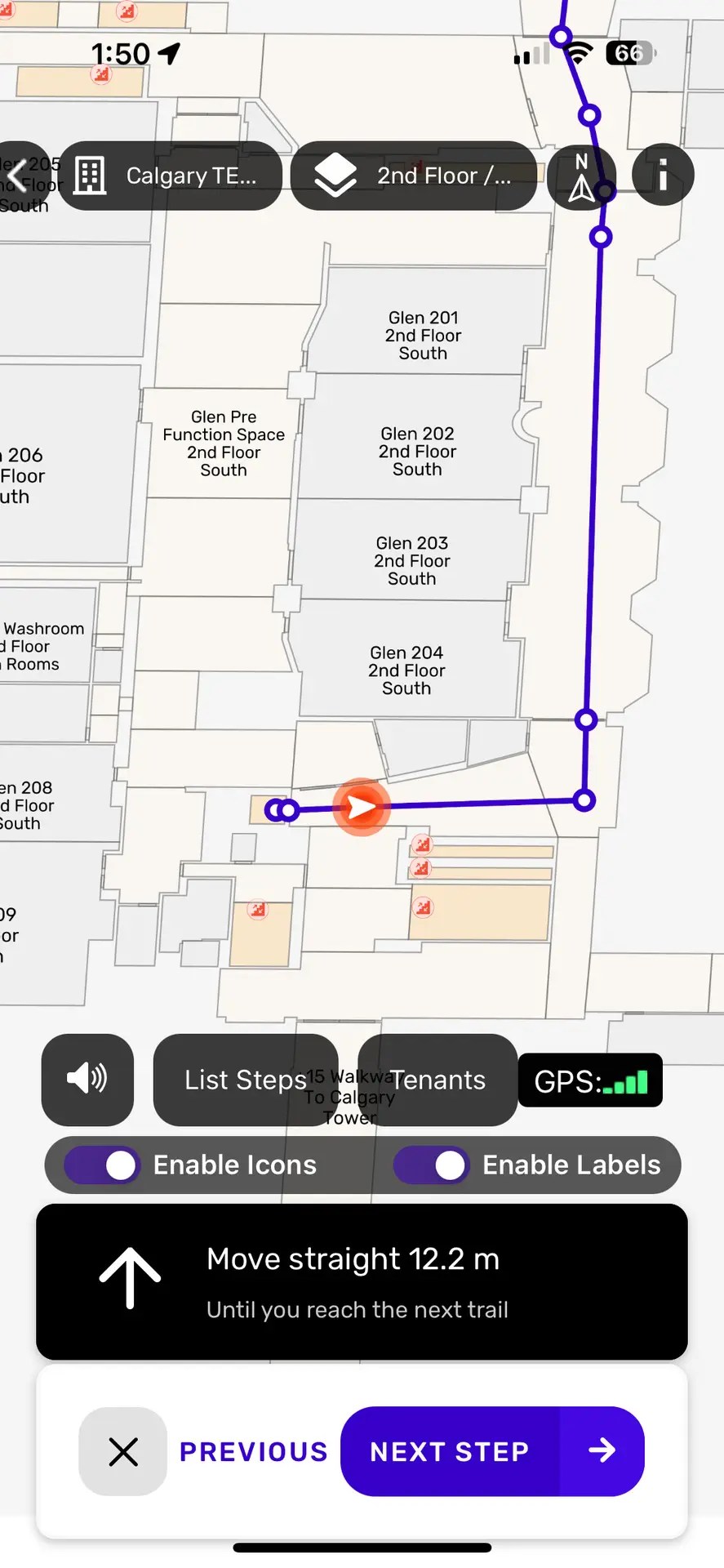Close navigation with the X button
This screenshot has width=724, height=1568.
pyautogui.click(x=123, y=1451)
